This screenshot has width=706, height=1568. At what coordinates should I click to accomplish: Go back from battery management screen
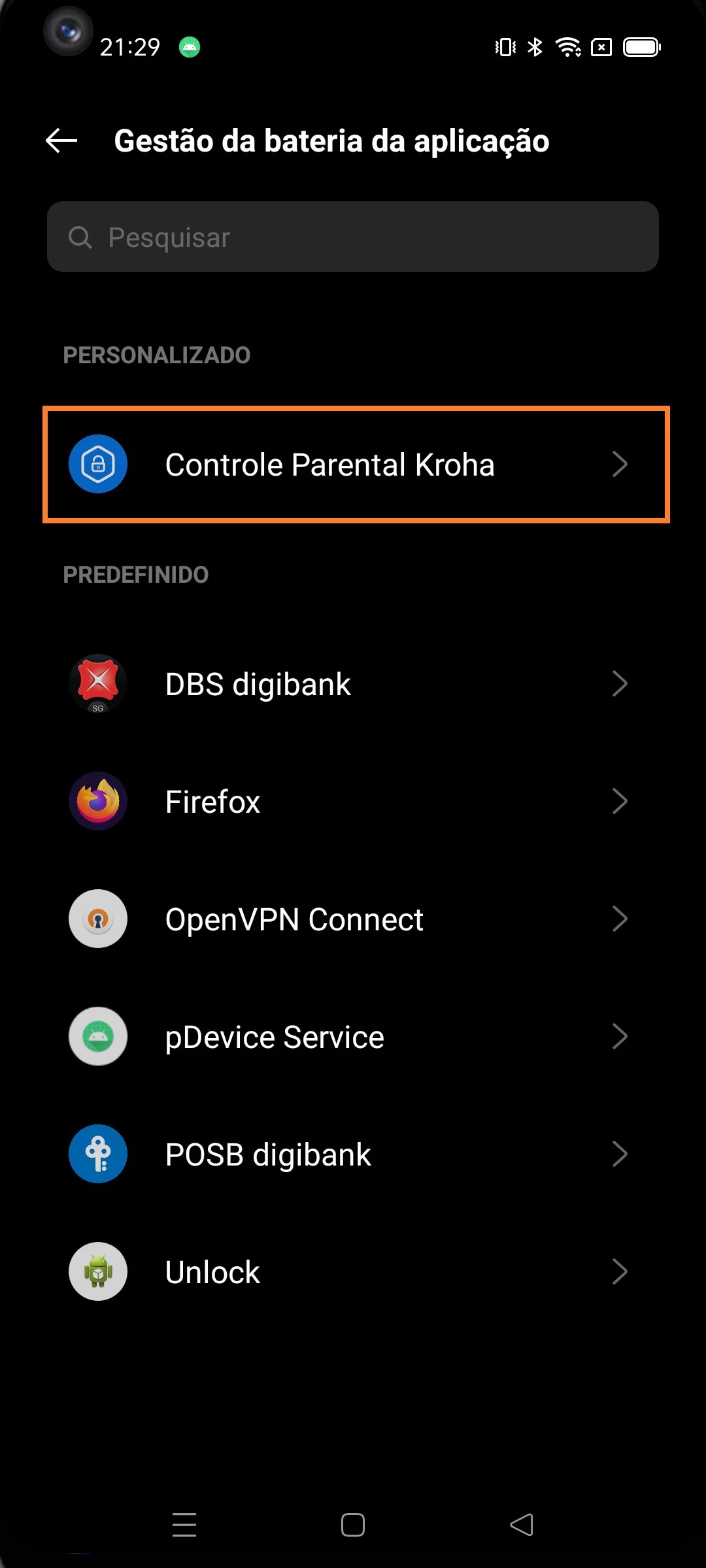pos(62,140)
